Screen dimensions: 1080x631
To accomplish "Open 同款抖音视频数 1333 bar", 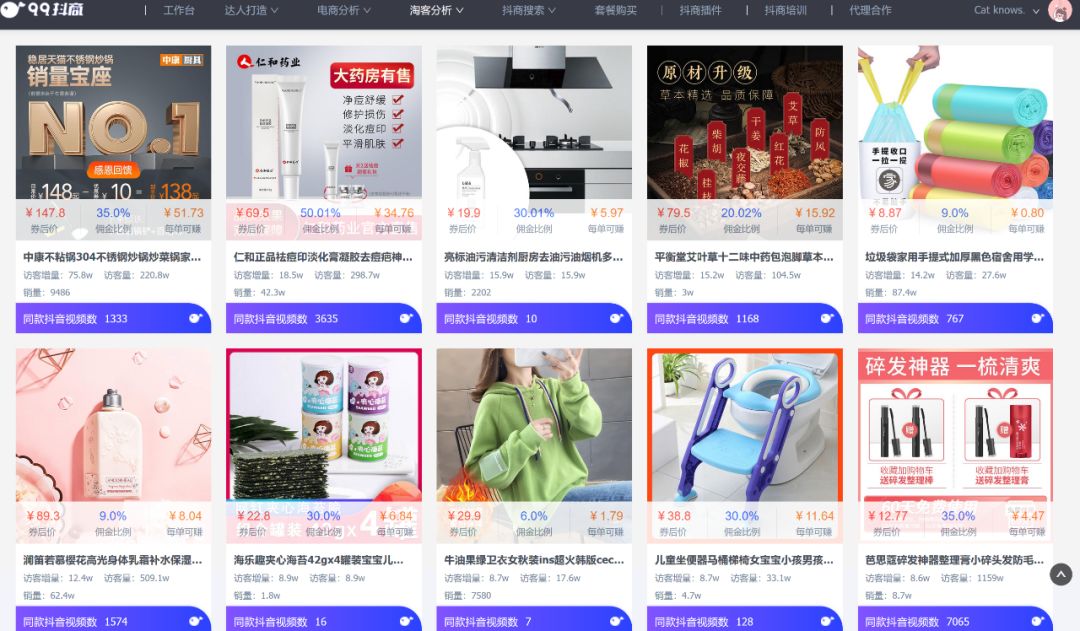I will tap(113, 319).
